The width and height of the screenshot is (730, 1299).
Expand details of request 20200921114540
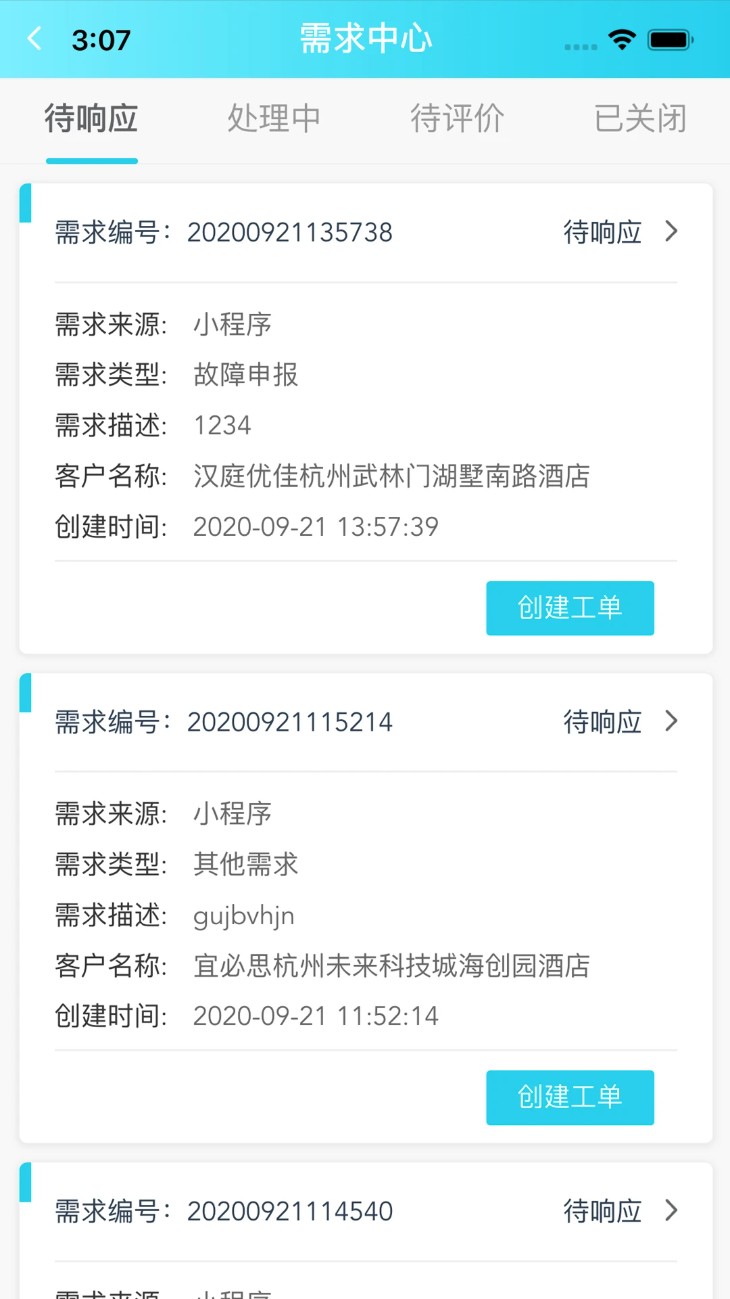tap(670, 1211)
